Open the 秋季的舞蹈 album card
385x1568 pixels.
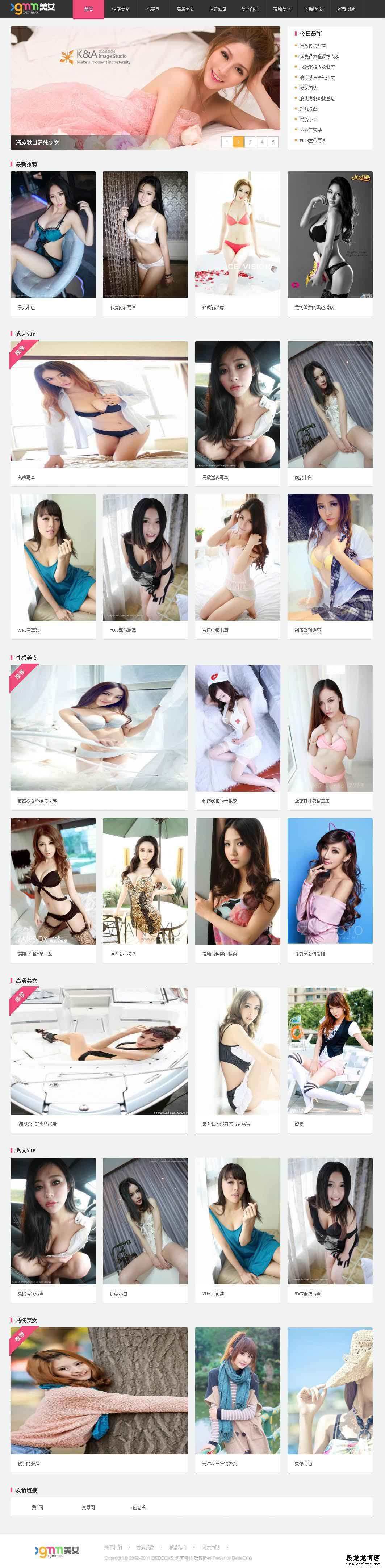click(x=99, y=1391)
